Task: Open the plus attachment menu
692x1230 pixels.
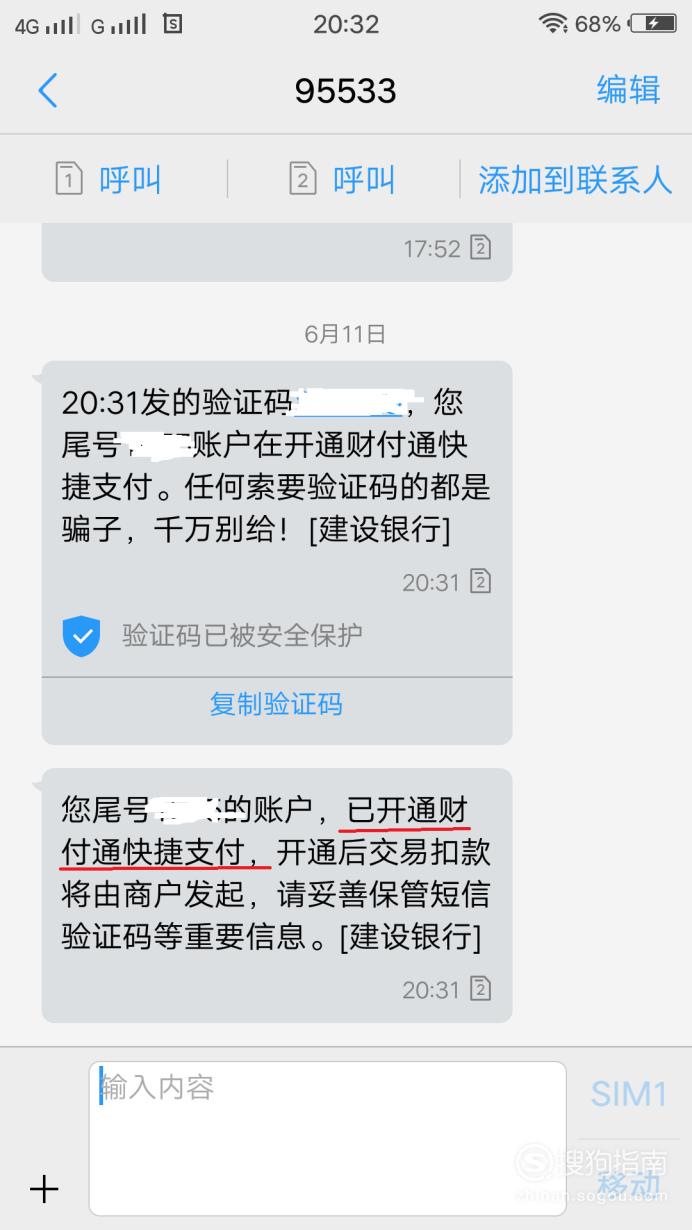Action: [x=44, y=1189]
